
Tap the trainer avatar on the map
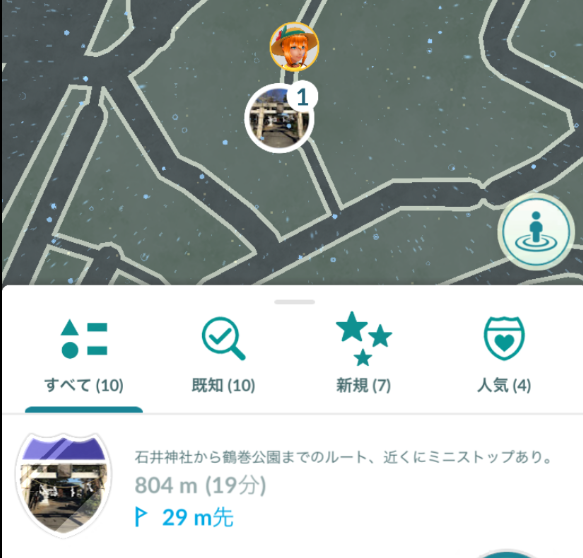pos(294,47)
